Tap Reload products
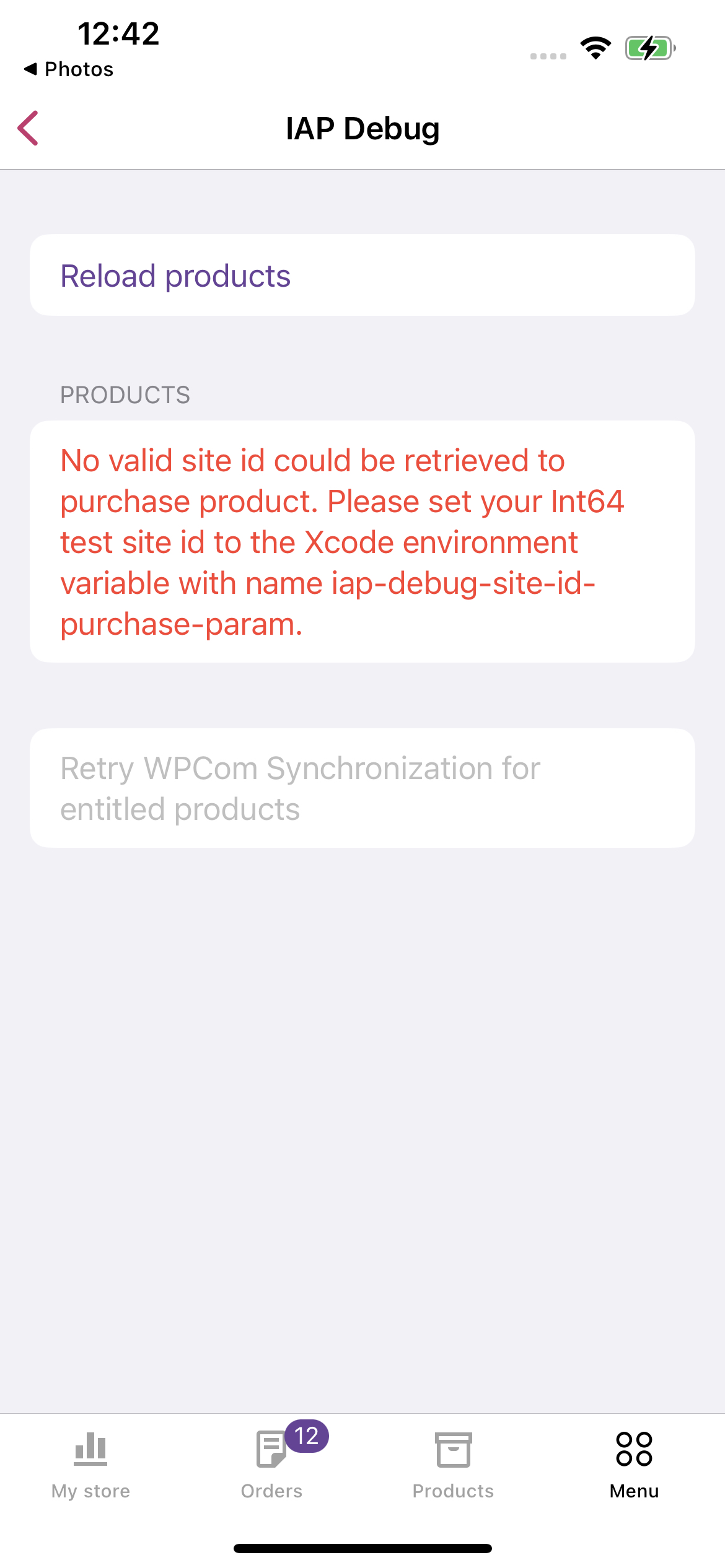The width and height of the screenshot is (725, 1568). coord(362,275)
